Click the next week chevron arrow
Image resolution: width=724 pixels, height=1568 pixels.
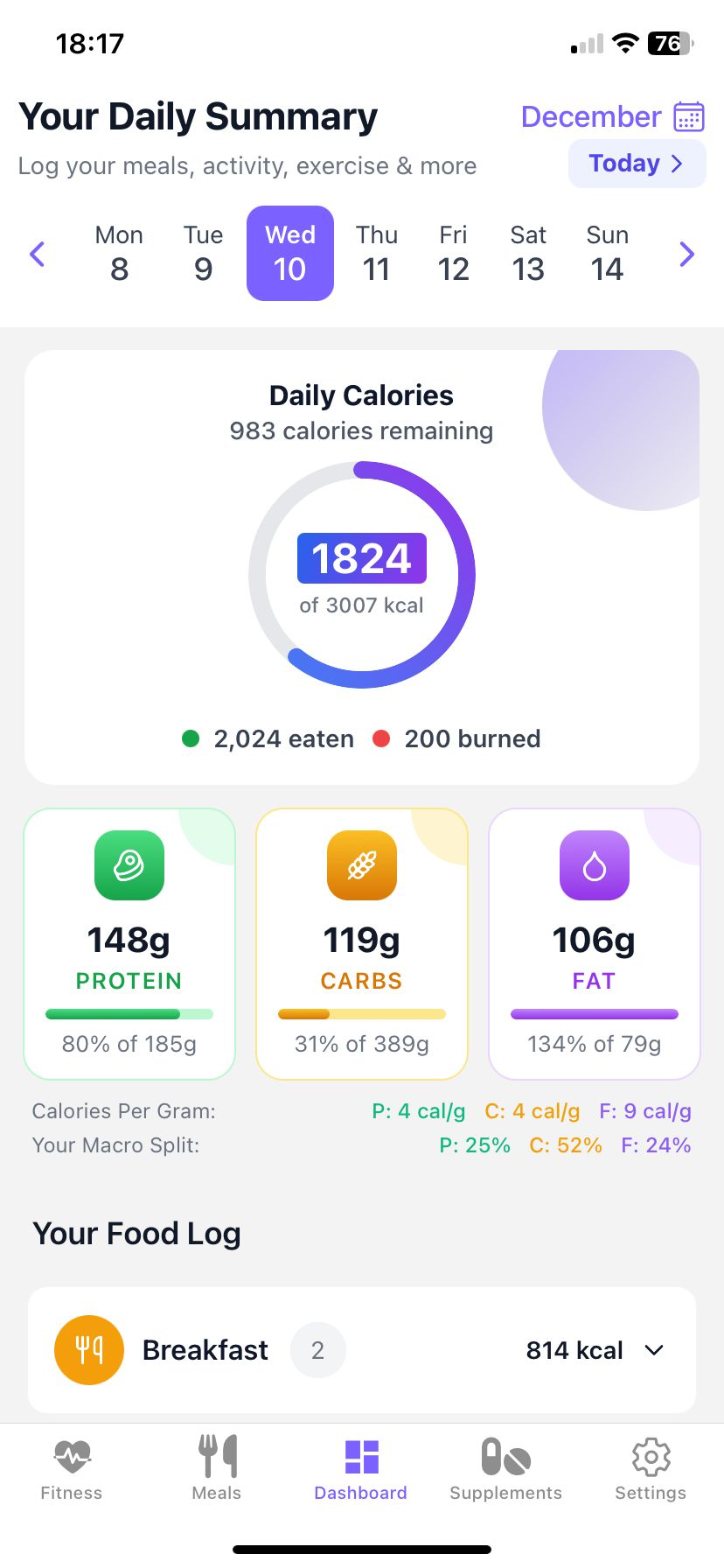686,254
